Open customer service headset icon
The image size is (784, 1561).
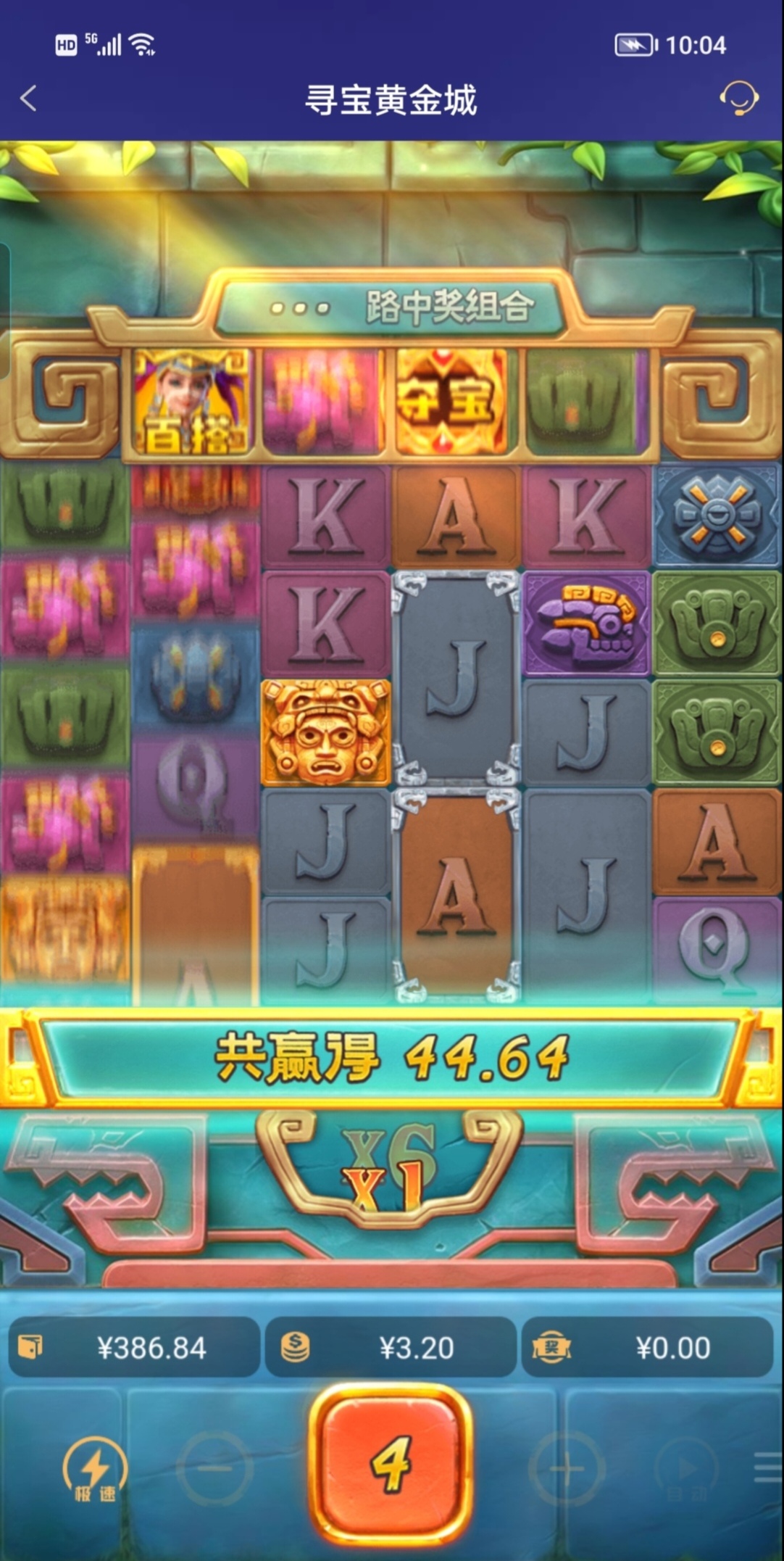tap(738, 99)
